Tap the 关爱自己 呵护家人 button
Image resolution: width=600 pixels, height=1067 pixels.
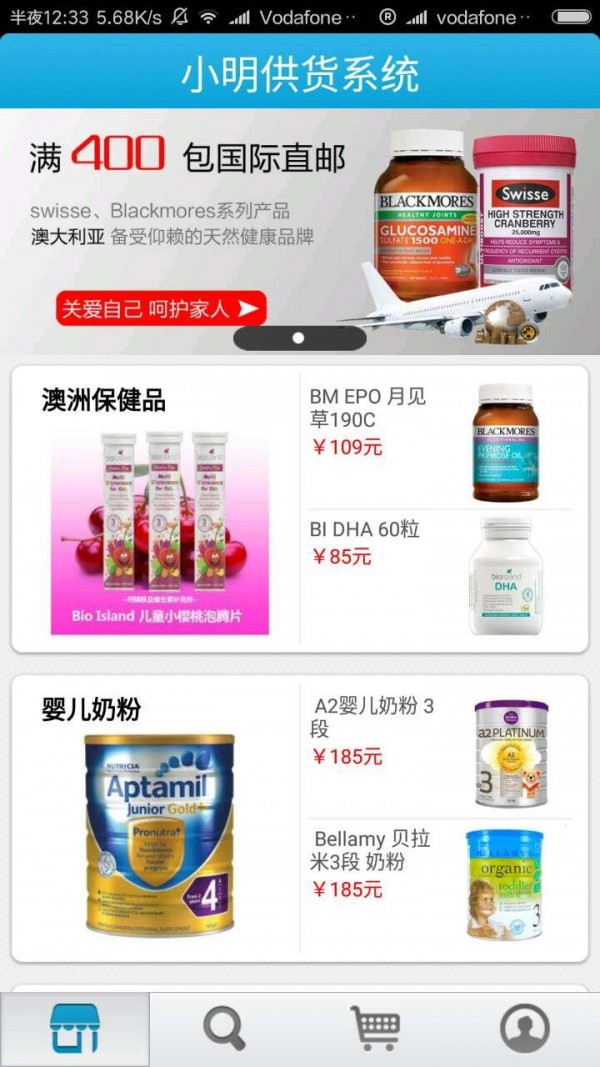tap(161, 309)
